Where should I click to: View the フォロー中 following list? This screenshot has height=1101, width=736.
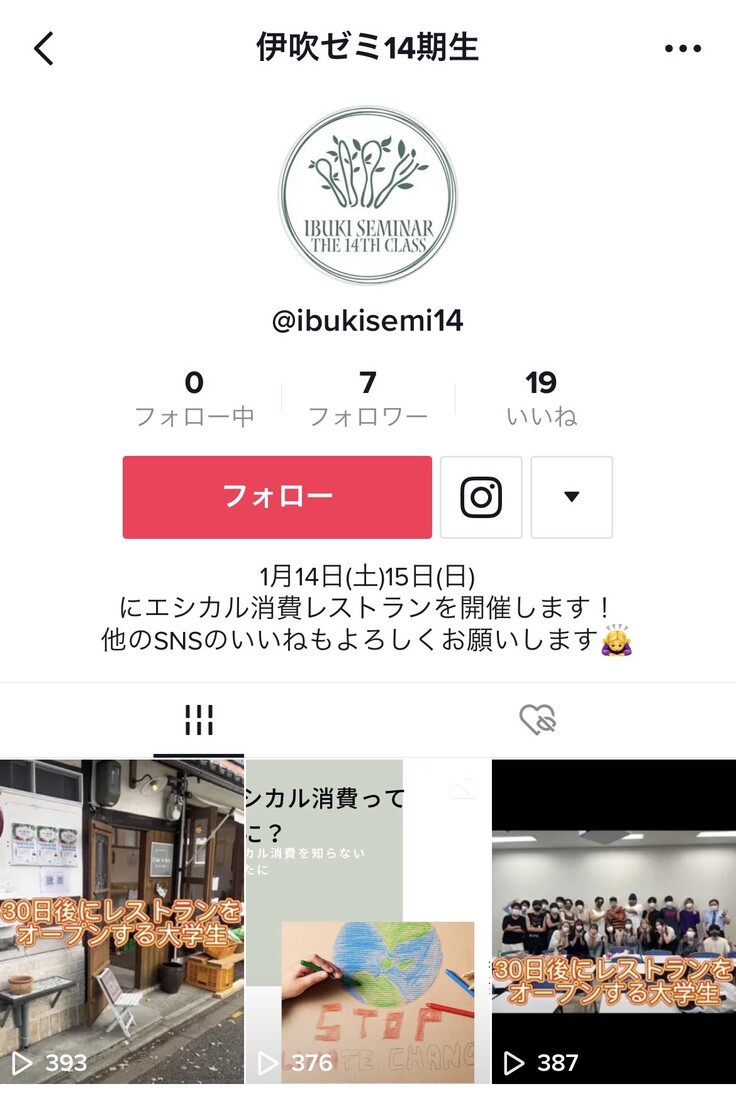point(194,398)
